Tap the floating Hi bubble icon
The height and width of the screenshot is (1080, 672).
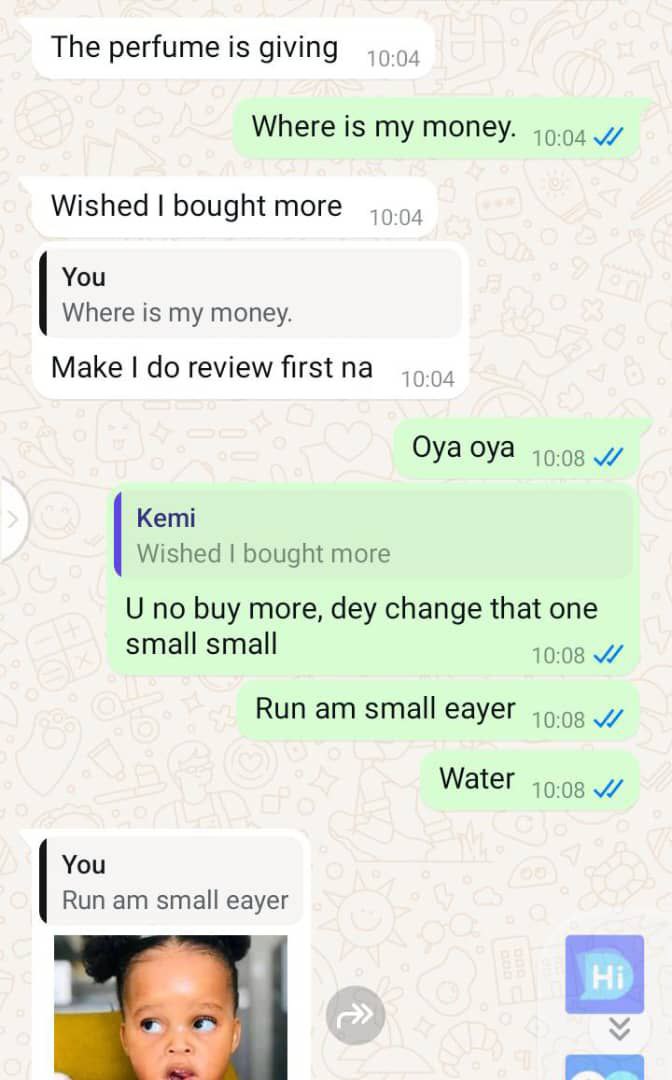604,975
